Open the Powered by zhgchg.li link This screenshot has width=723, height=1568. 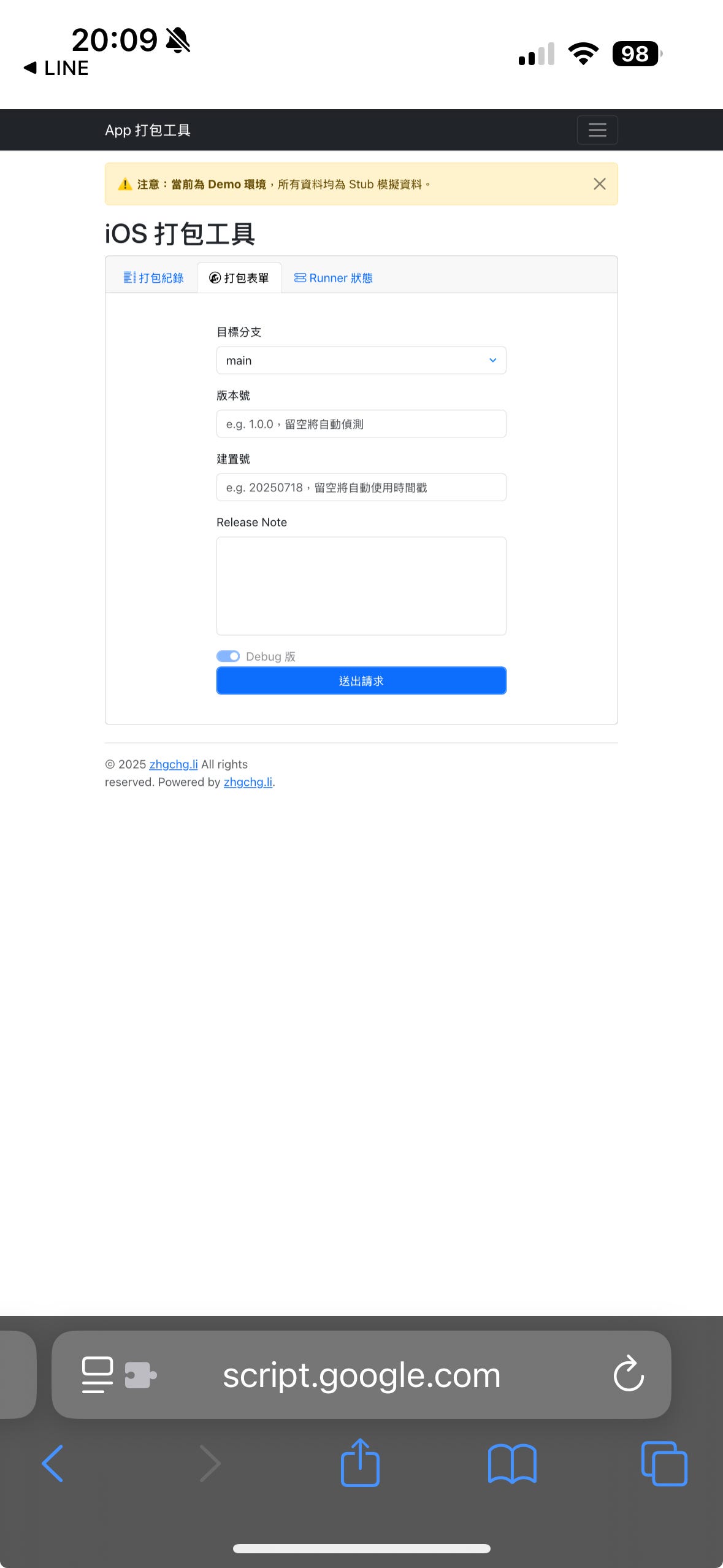coord(248,782)
